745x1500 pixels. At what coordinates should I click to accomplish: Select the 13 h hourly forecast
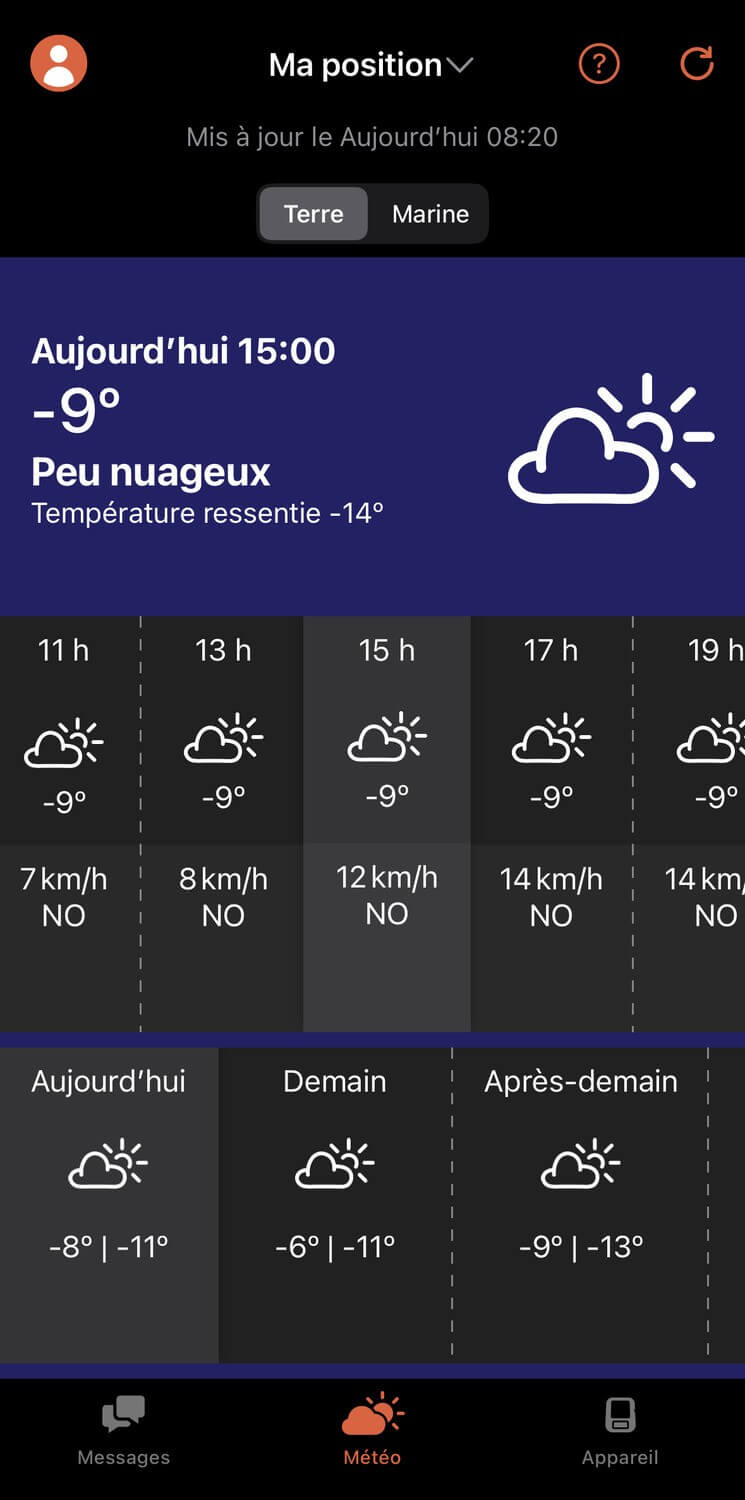pyautogui.click(x=222, y=824)
